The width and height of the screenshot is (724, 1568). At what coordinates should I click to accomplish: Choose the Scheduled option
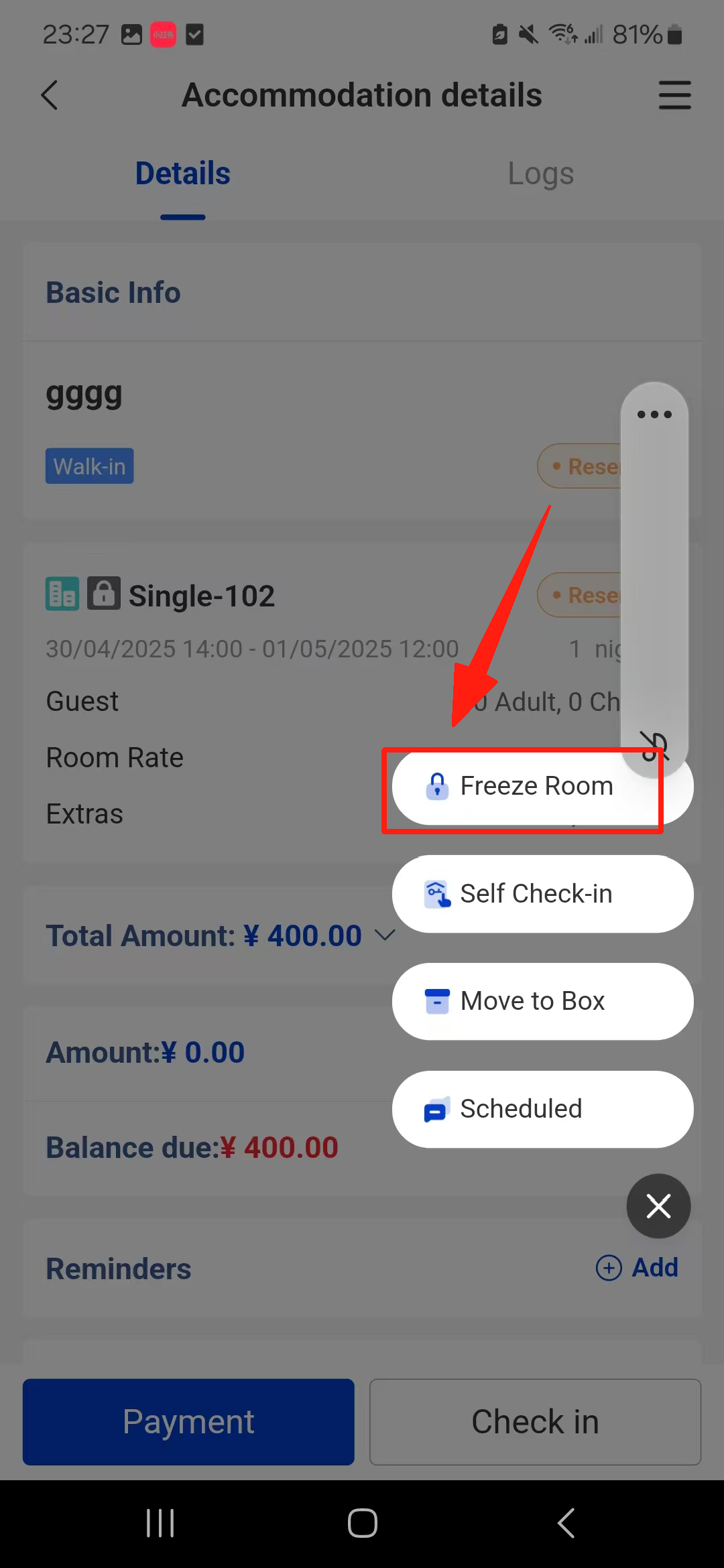click(x=542, y=1109)
